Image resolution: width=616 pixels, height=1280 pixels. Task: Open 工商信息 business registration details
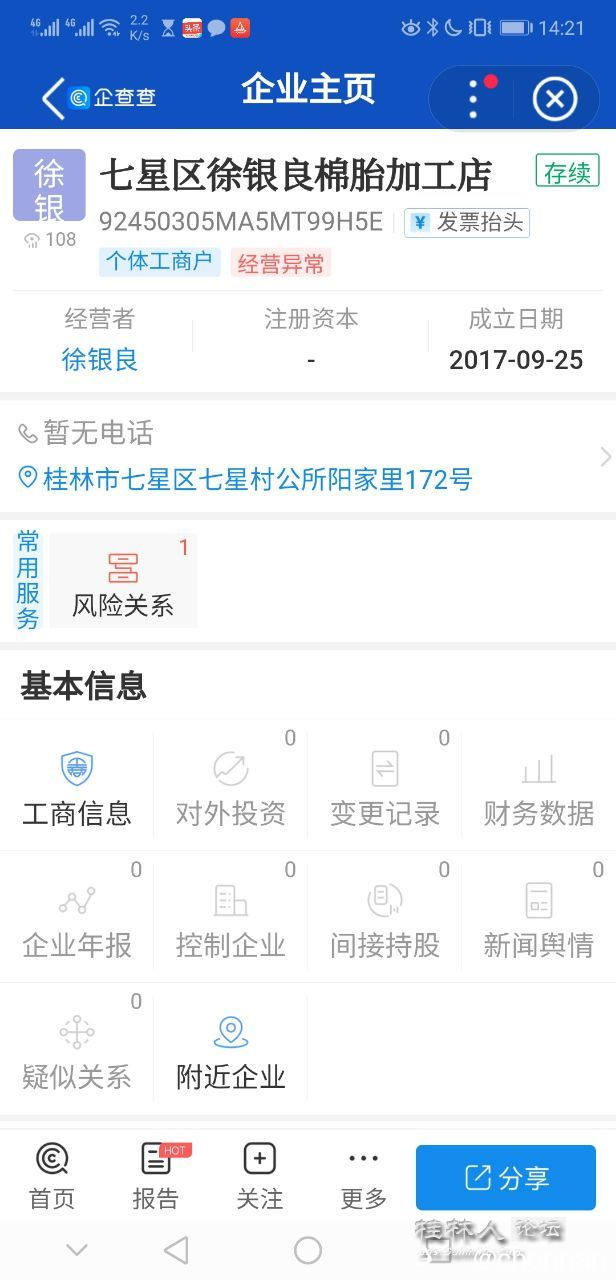[x=77, y=789]
